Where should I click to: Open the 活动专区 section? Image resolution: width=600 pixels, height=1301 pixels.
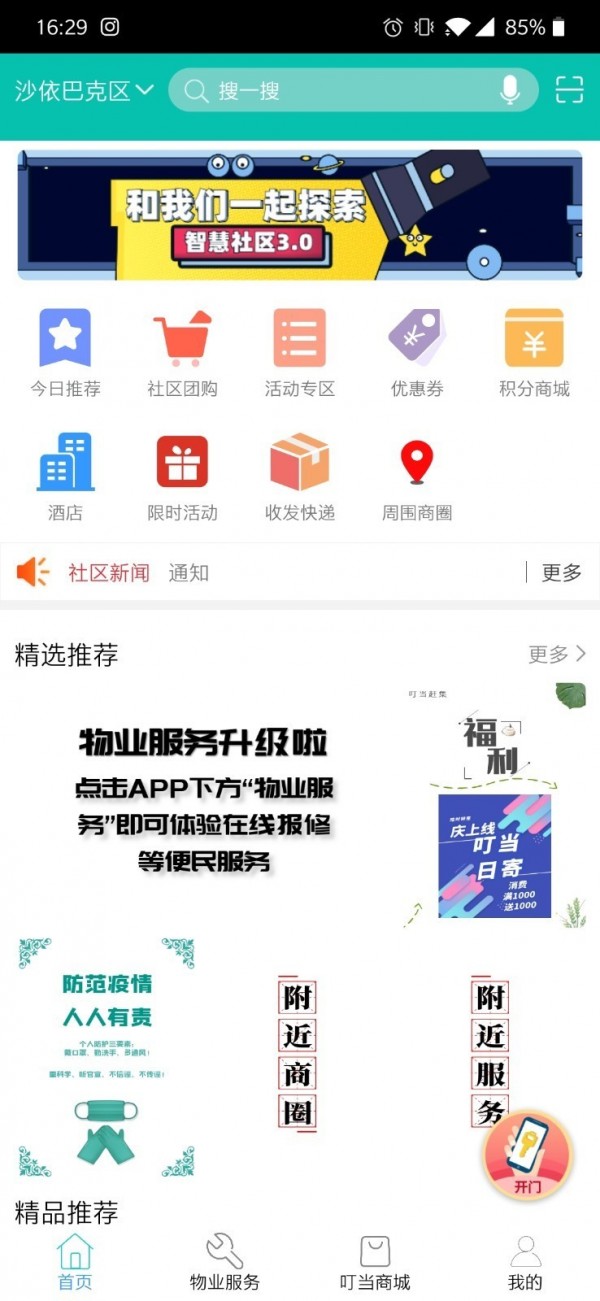[299, 353]
